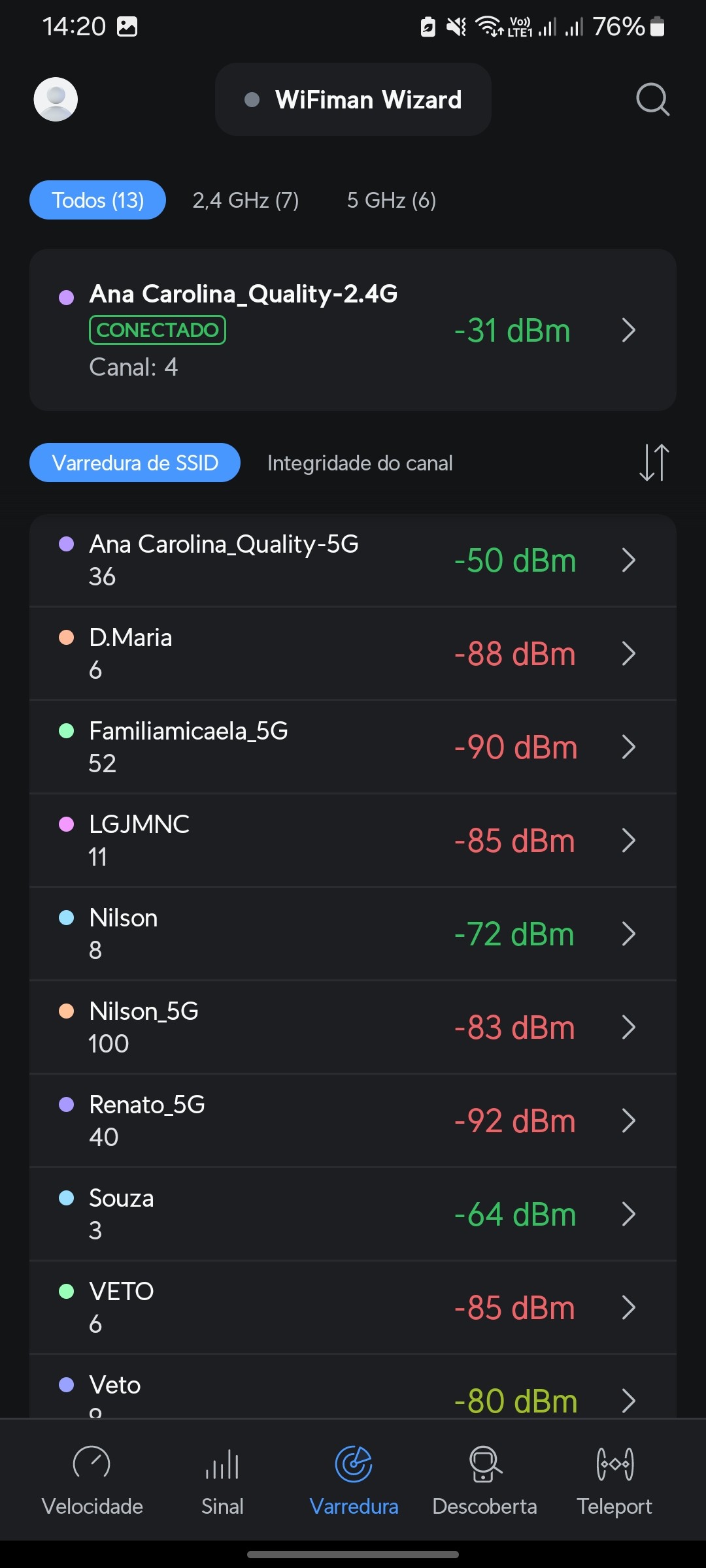
Task: Open Ana Carolina_Quality-5G network details
Action: click(x=353, y=561)
